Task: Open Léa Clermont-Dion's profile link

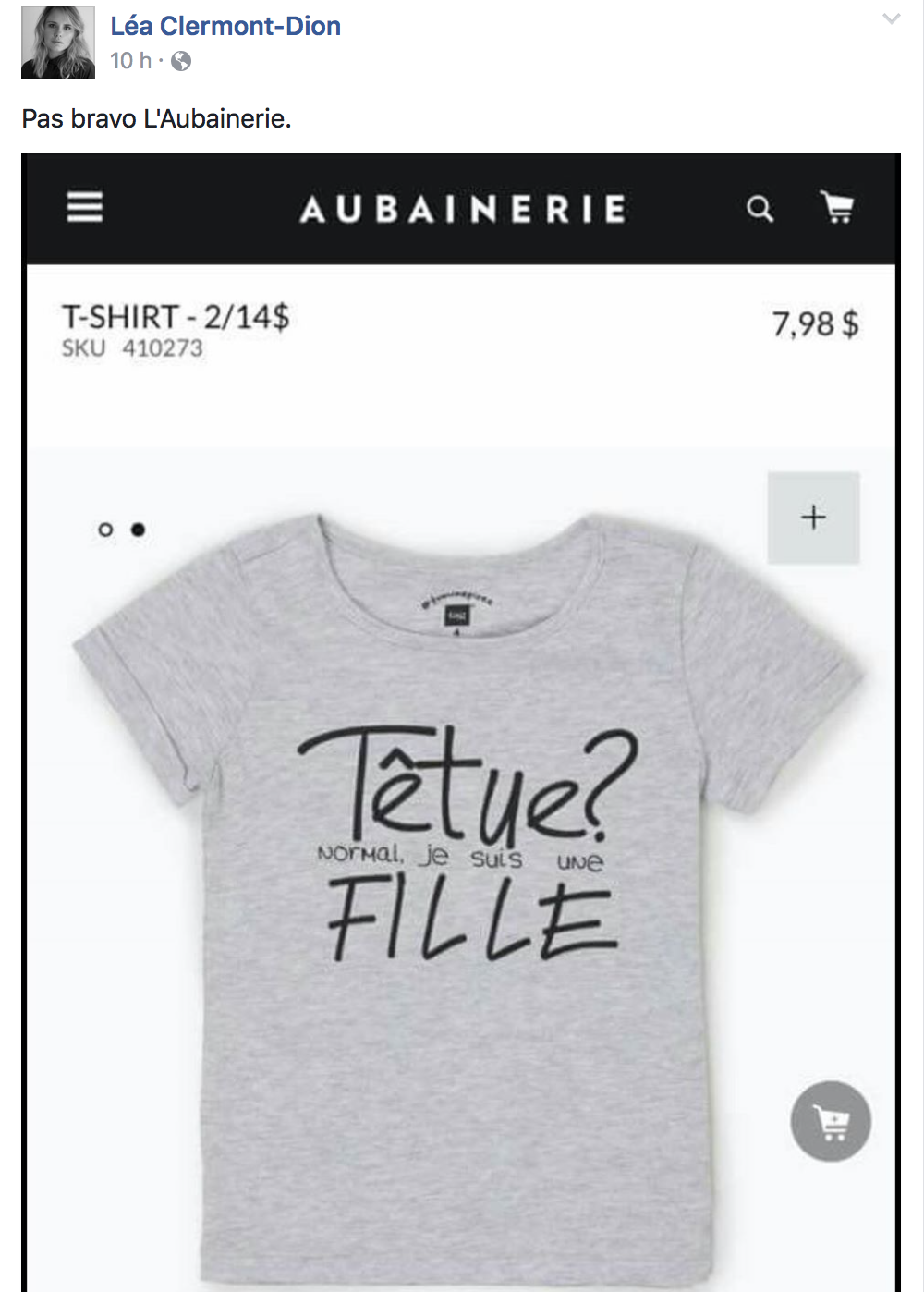Action: [225, 25]
